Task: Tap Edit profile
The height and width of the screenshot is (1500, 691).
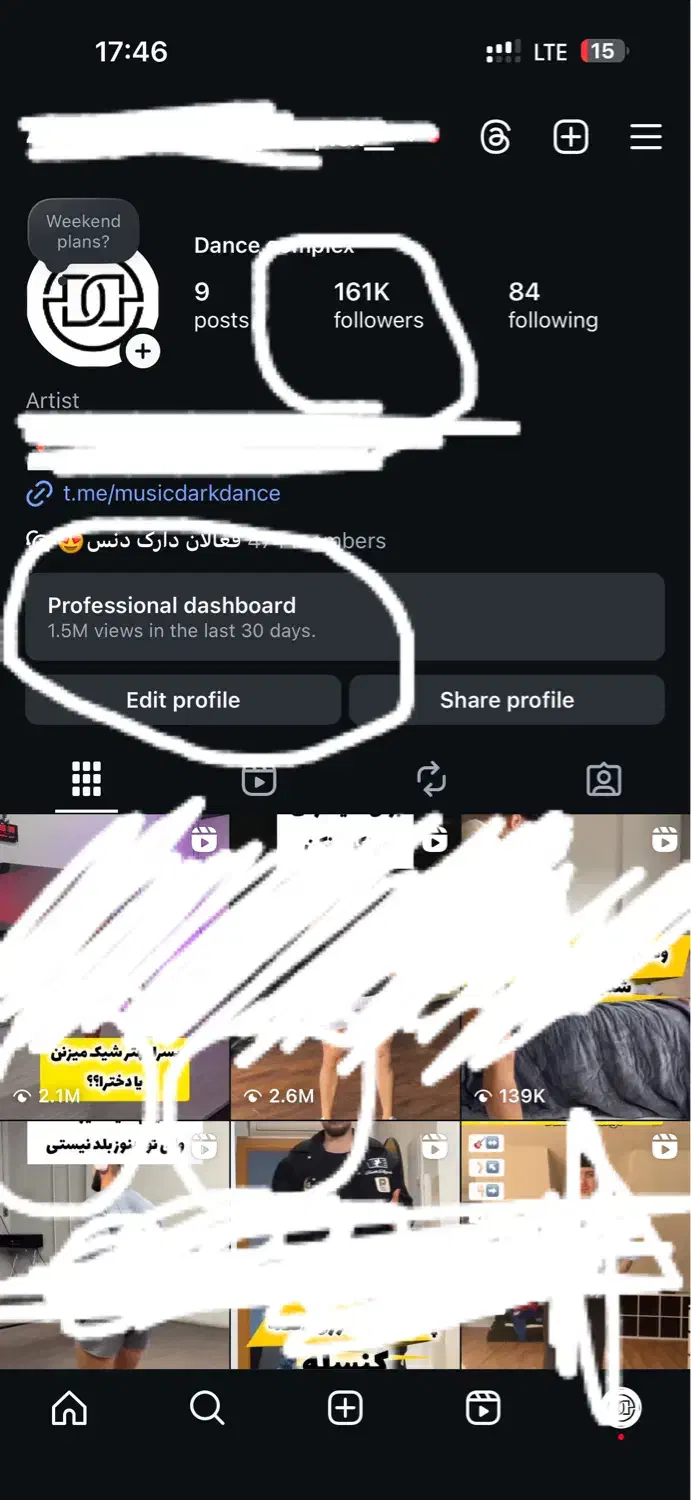Action: click(x=183, y=700)
